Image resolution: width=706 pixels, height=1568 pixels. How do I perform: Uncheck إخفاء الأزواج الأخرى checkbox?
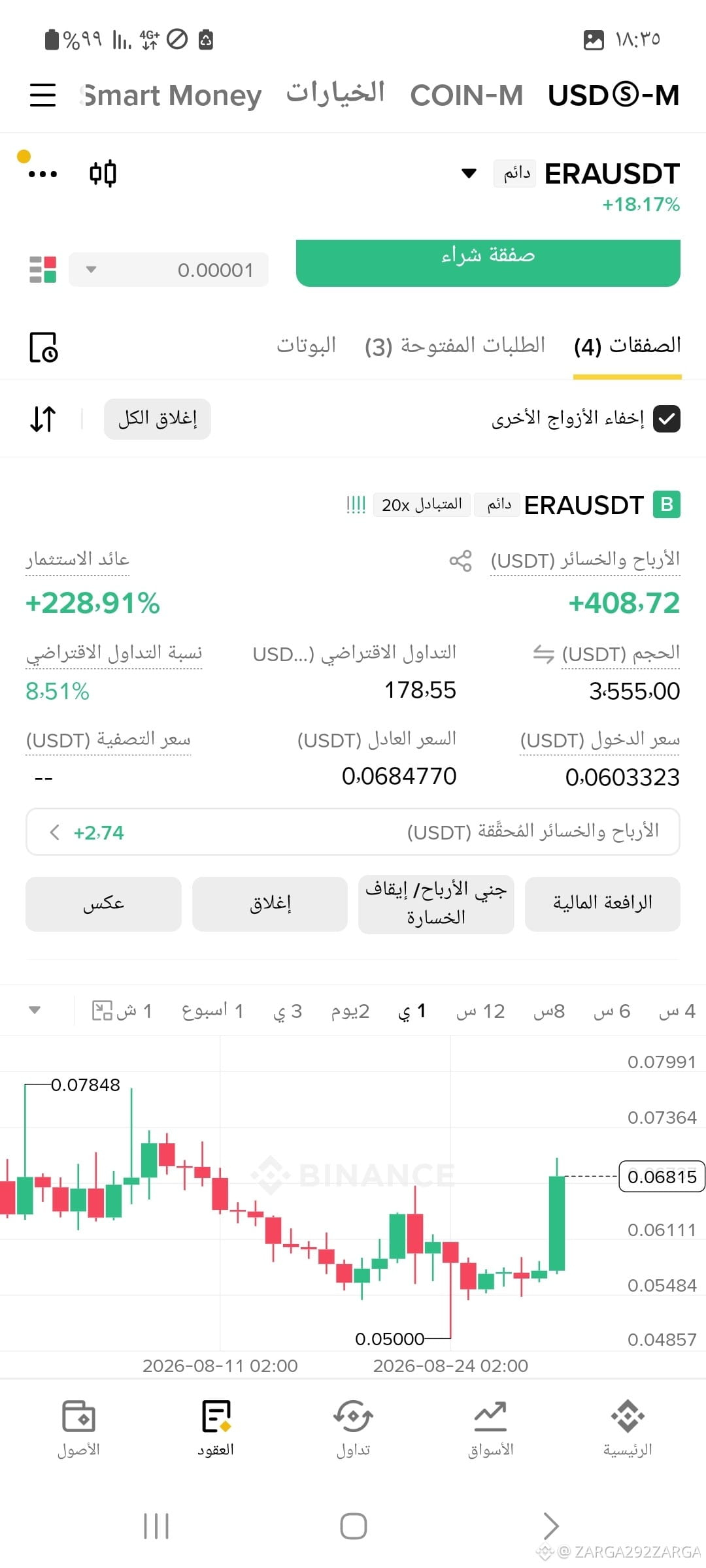(667, 419)
